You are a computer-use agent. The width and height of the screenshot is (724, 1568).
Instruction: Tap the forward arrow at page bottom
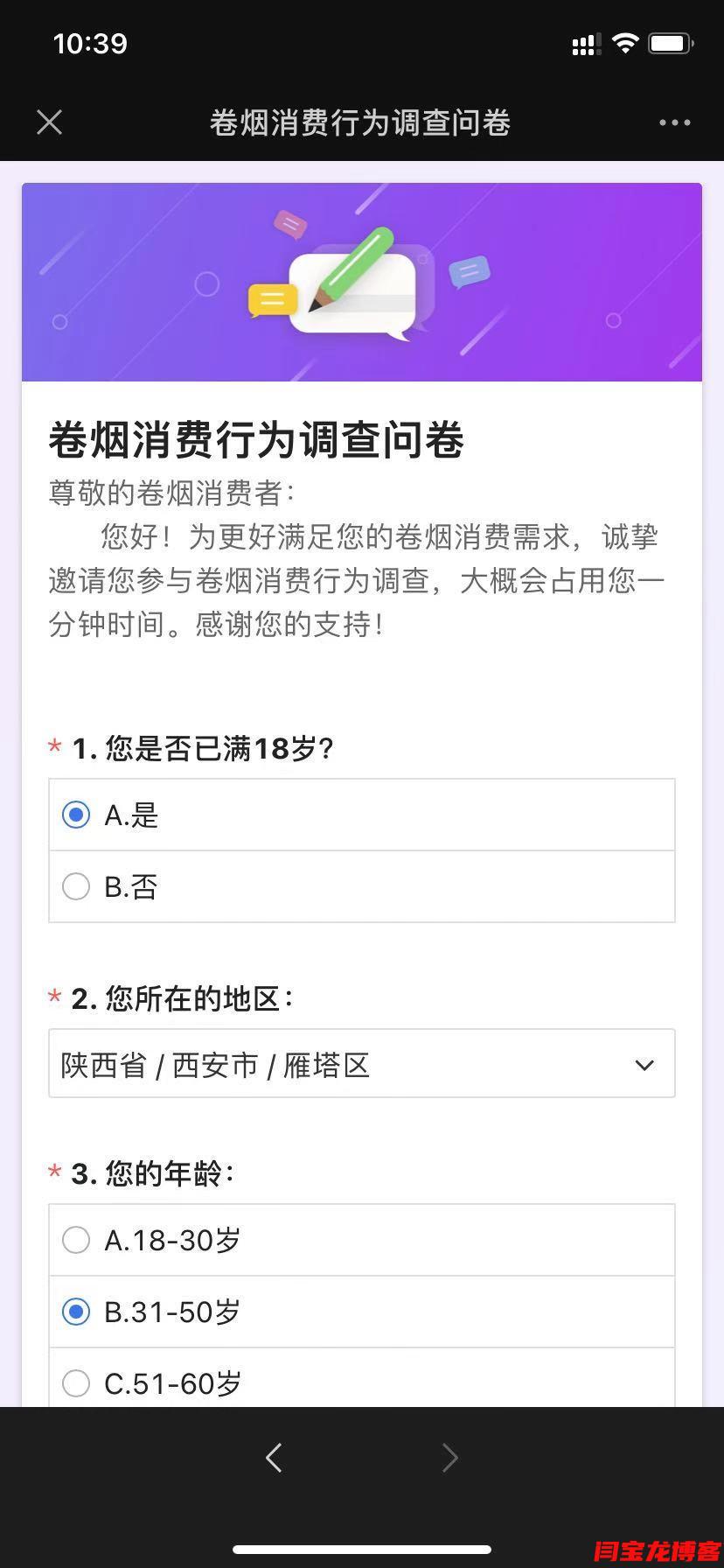tap(449, 1457)
